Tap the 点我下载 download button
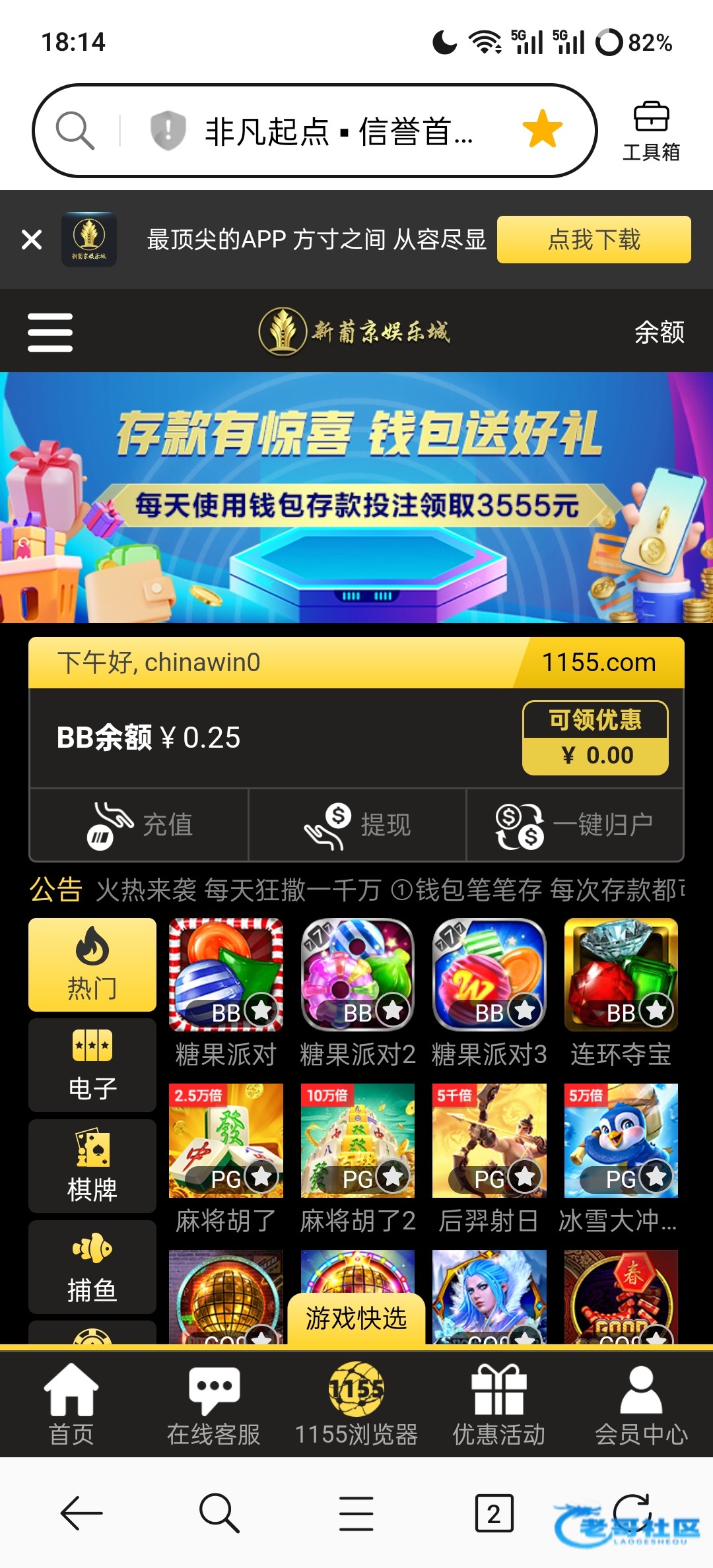The image size is (713, 1568). click(594, 240)
